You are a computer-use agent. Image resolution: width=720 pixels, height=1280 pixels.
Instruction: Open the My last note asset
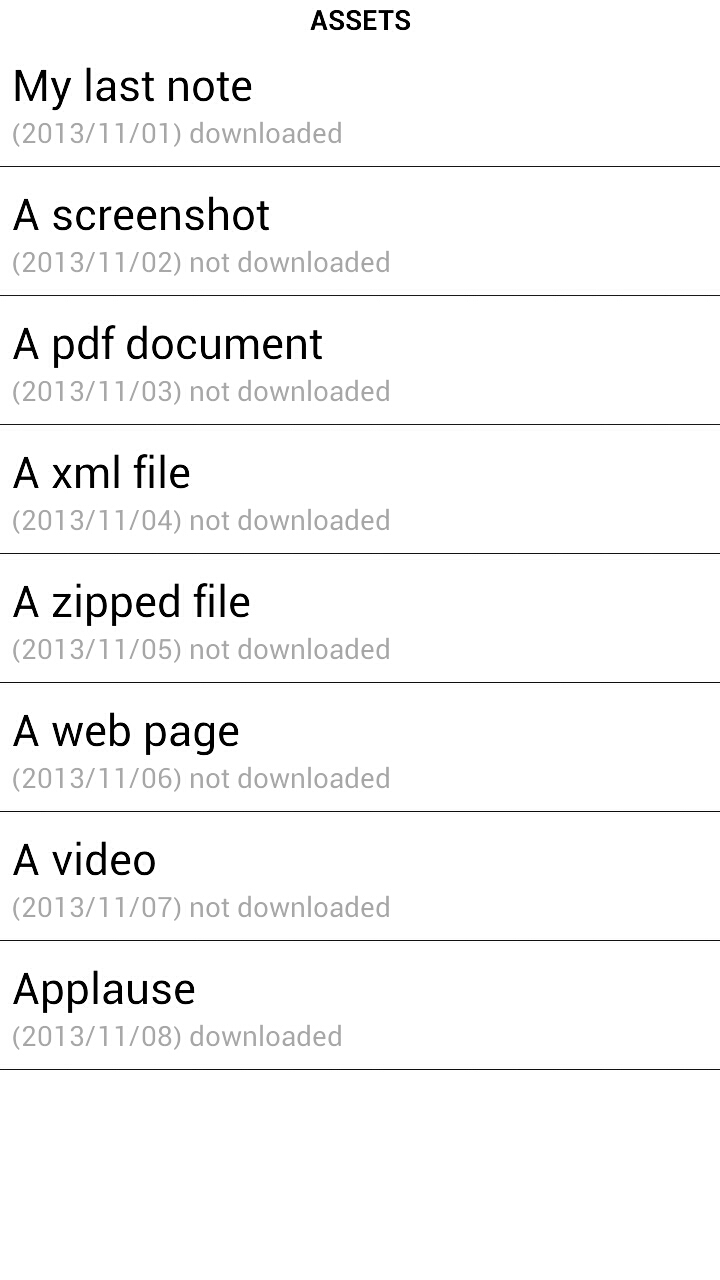[x=360, y=103]
